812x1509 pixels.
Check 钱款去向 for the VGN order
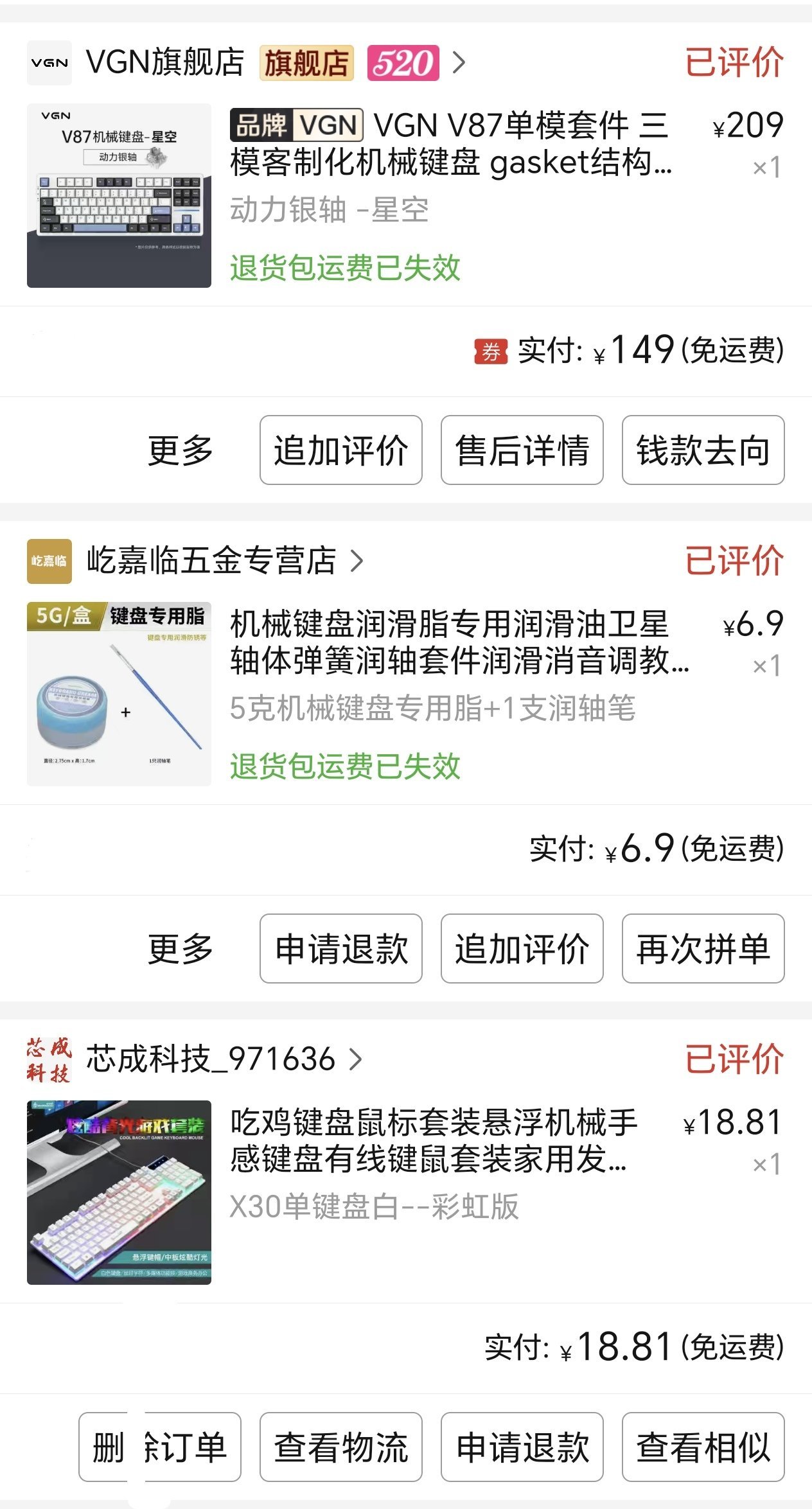pos(703,450)
